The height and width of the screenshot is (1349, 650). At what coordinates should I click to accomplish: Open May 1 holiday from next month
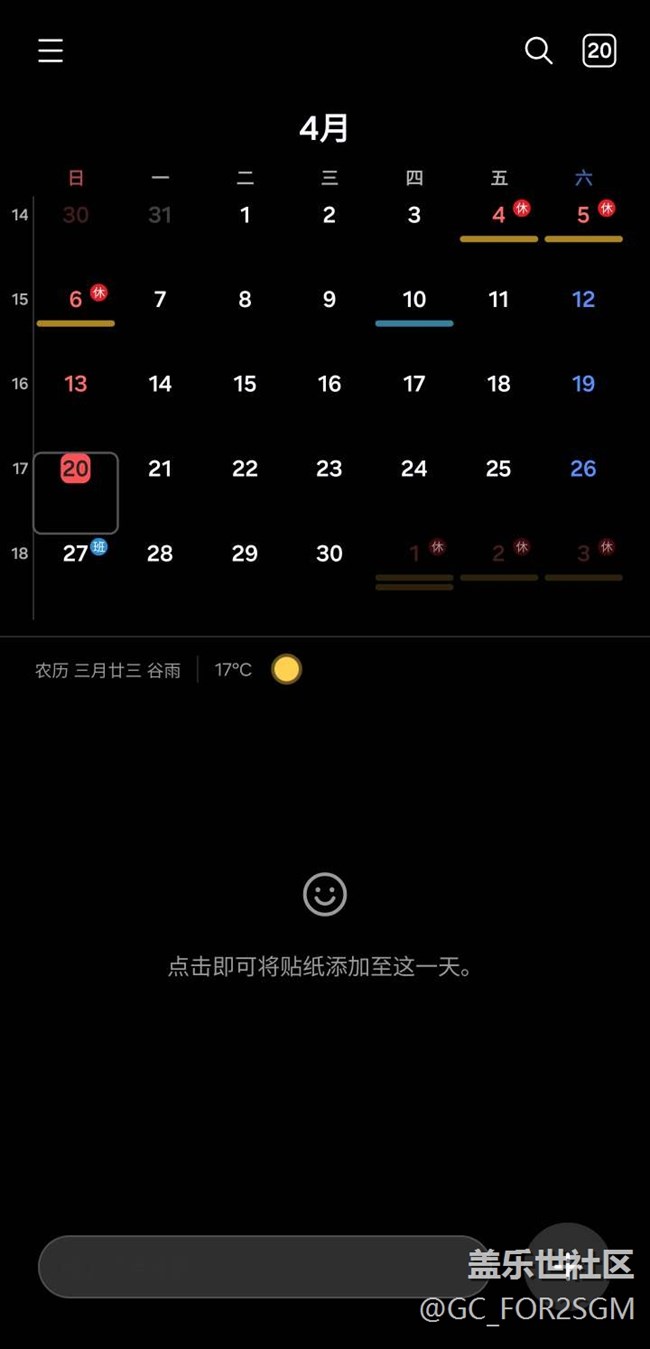point(415,554)
